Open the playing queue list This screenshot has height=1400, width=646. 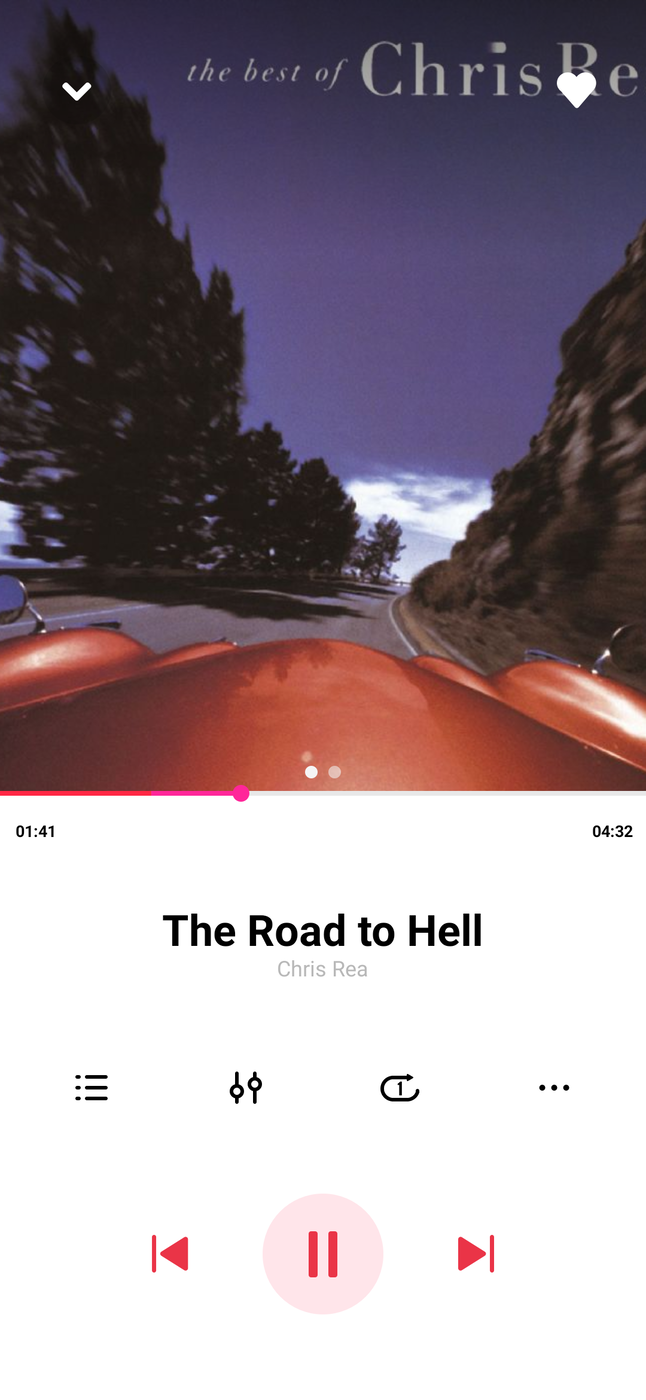click(x=91, y=1087)
